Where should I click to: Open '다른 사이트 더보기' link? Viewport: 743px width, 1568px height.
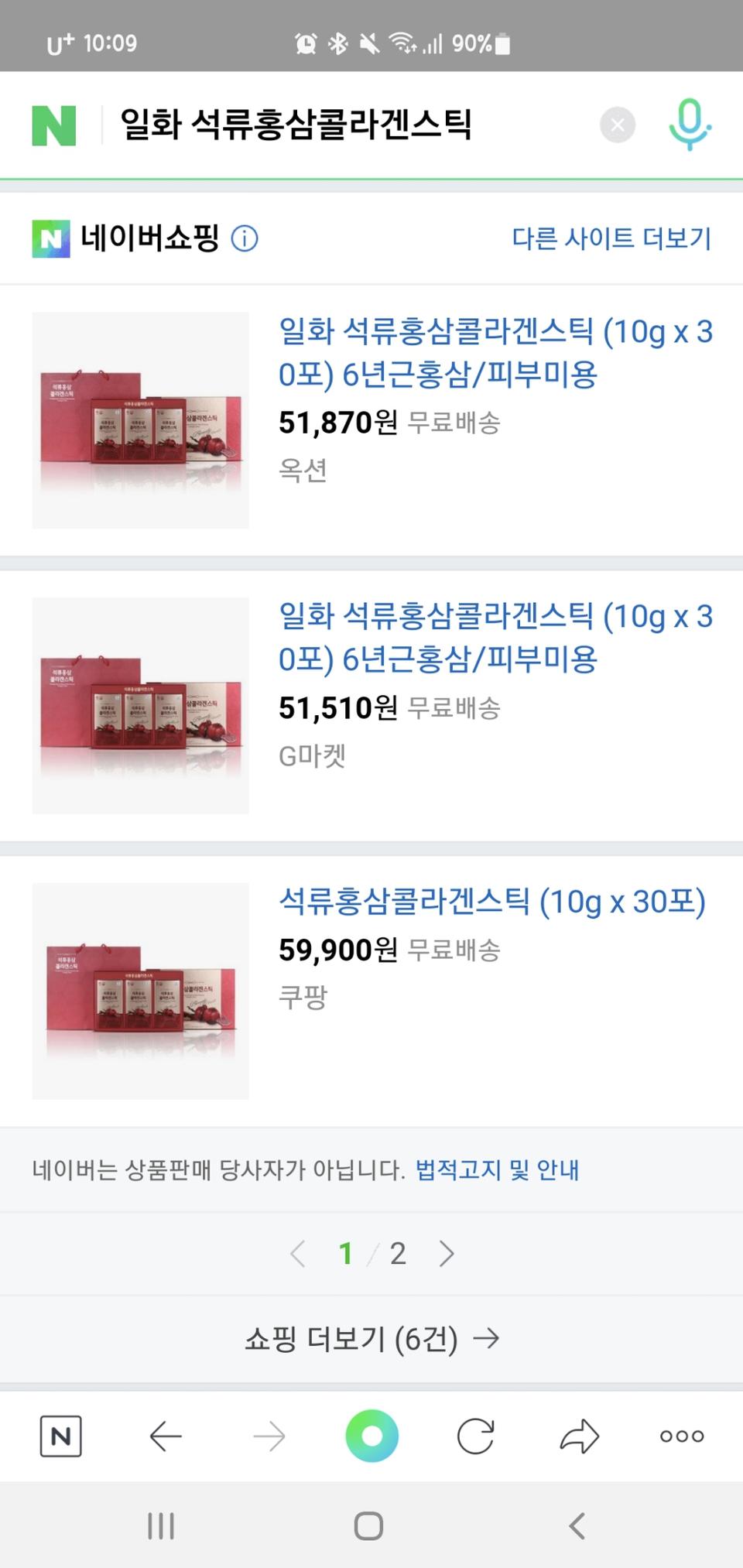click(611, 239)
